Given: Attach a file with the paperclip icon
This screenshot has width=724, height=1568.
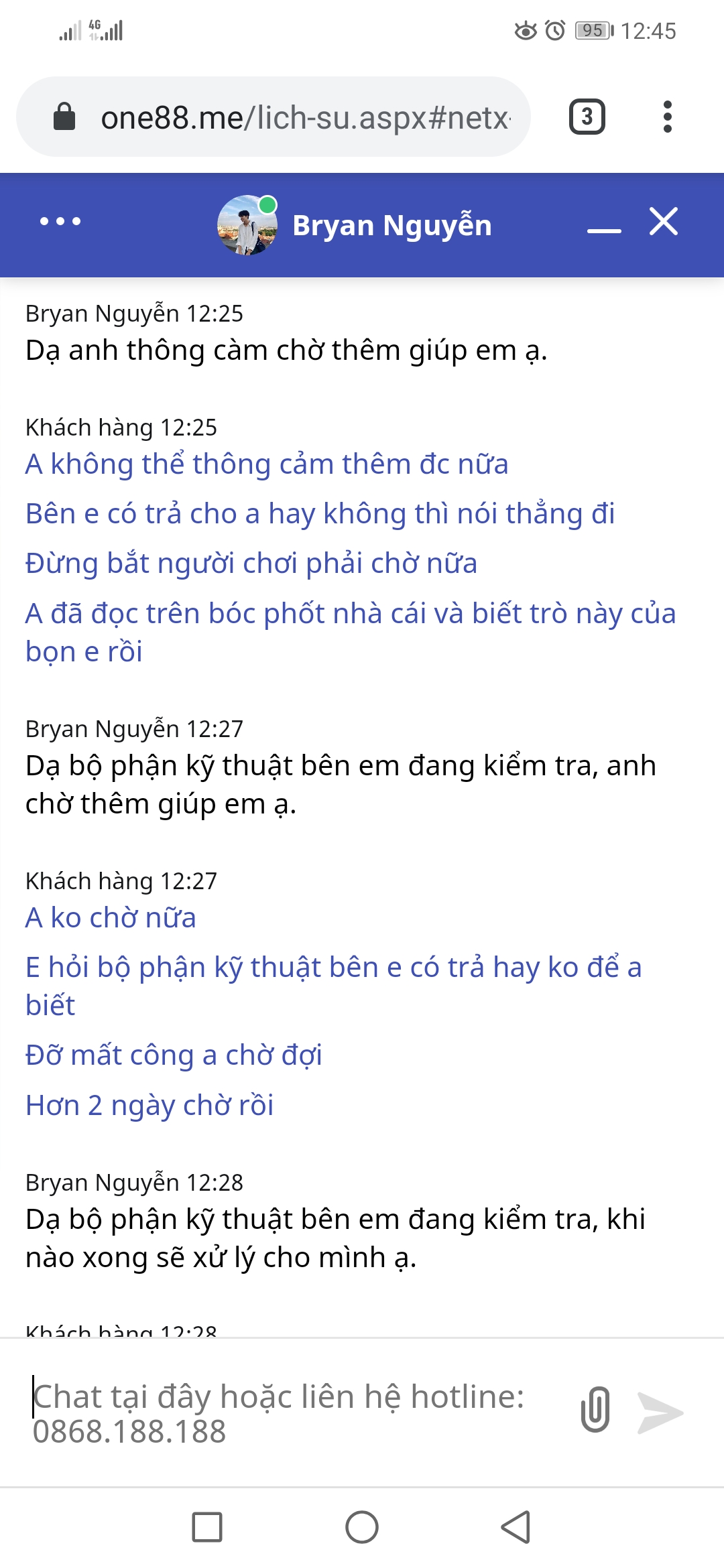Looking at the screenshot, I should [595, 1409].
